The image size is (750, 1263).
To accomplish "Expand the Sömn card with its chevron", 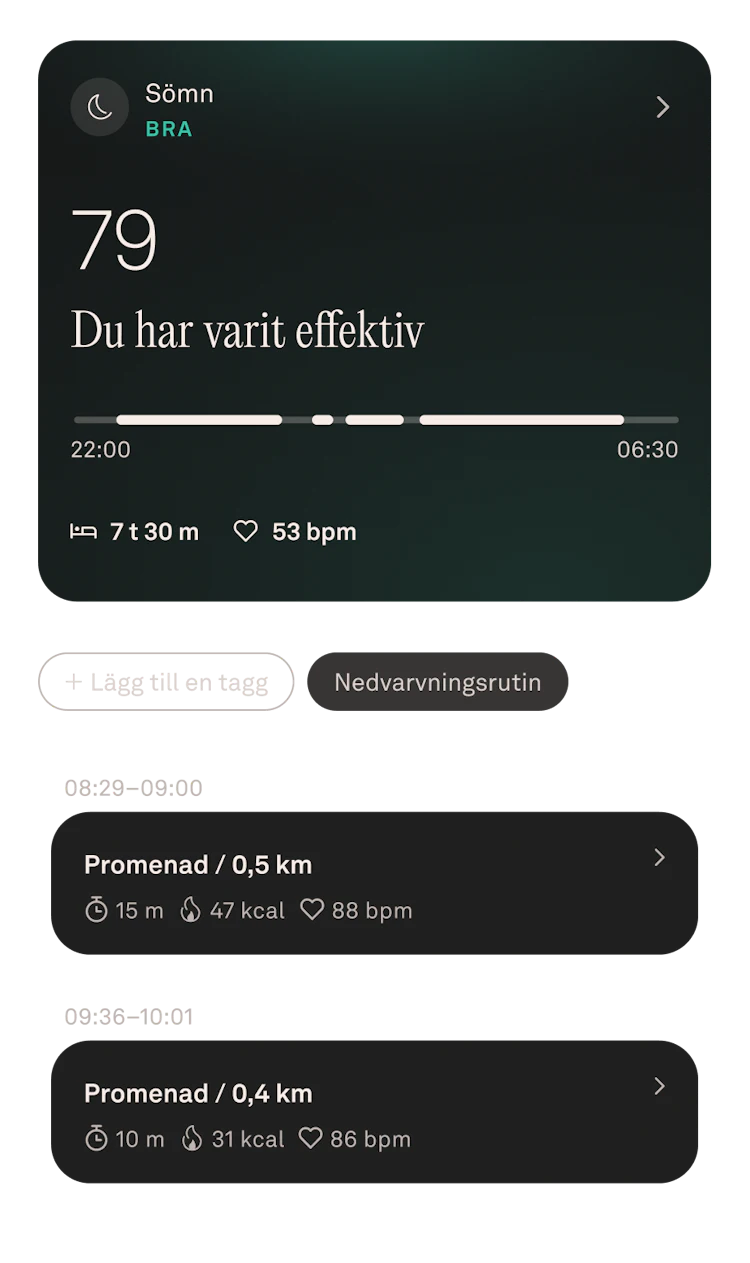I will 662,107.
